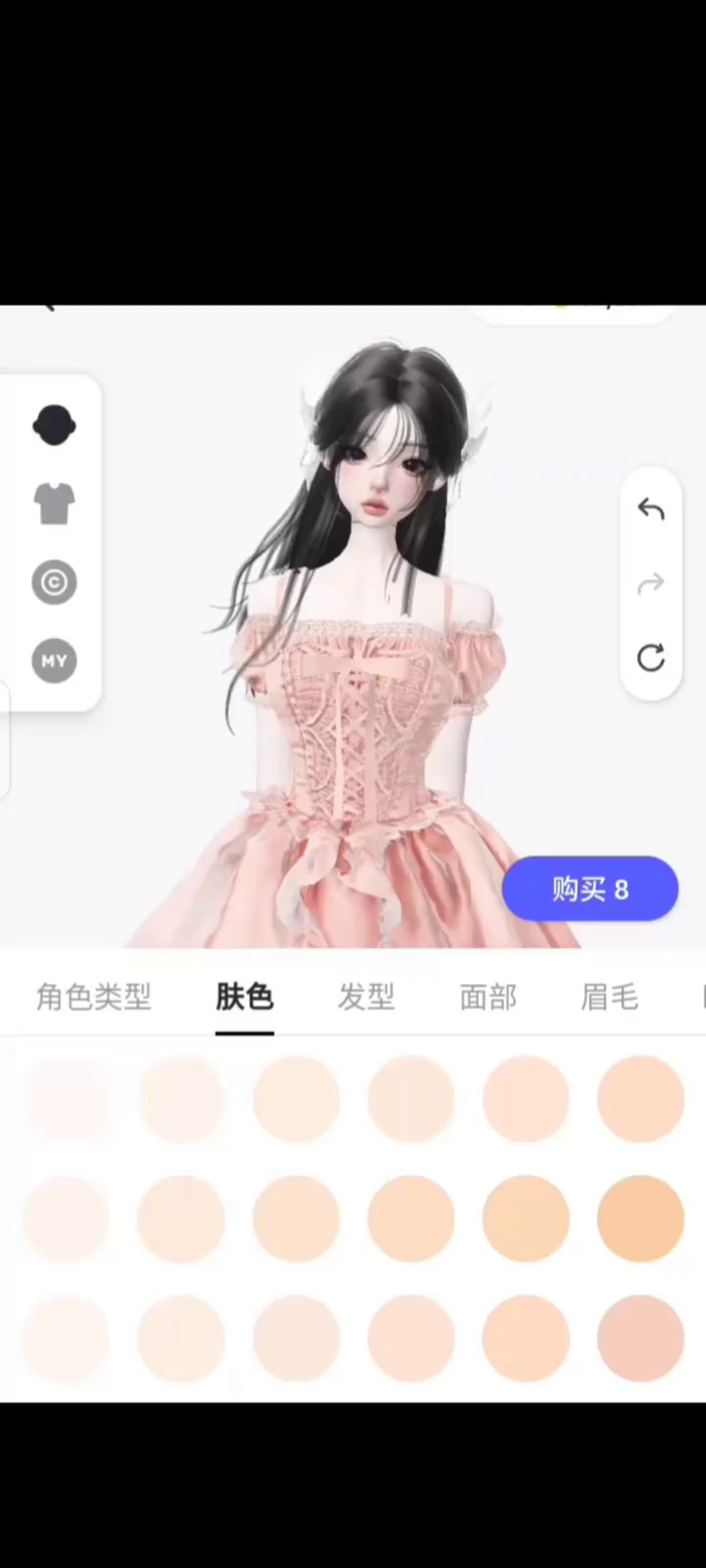706x1568 pixels.
Task: Open the clothing t-shirt category icon
Action: [54, 504]
